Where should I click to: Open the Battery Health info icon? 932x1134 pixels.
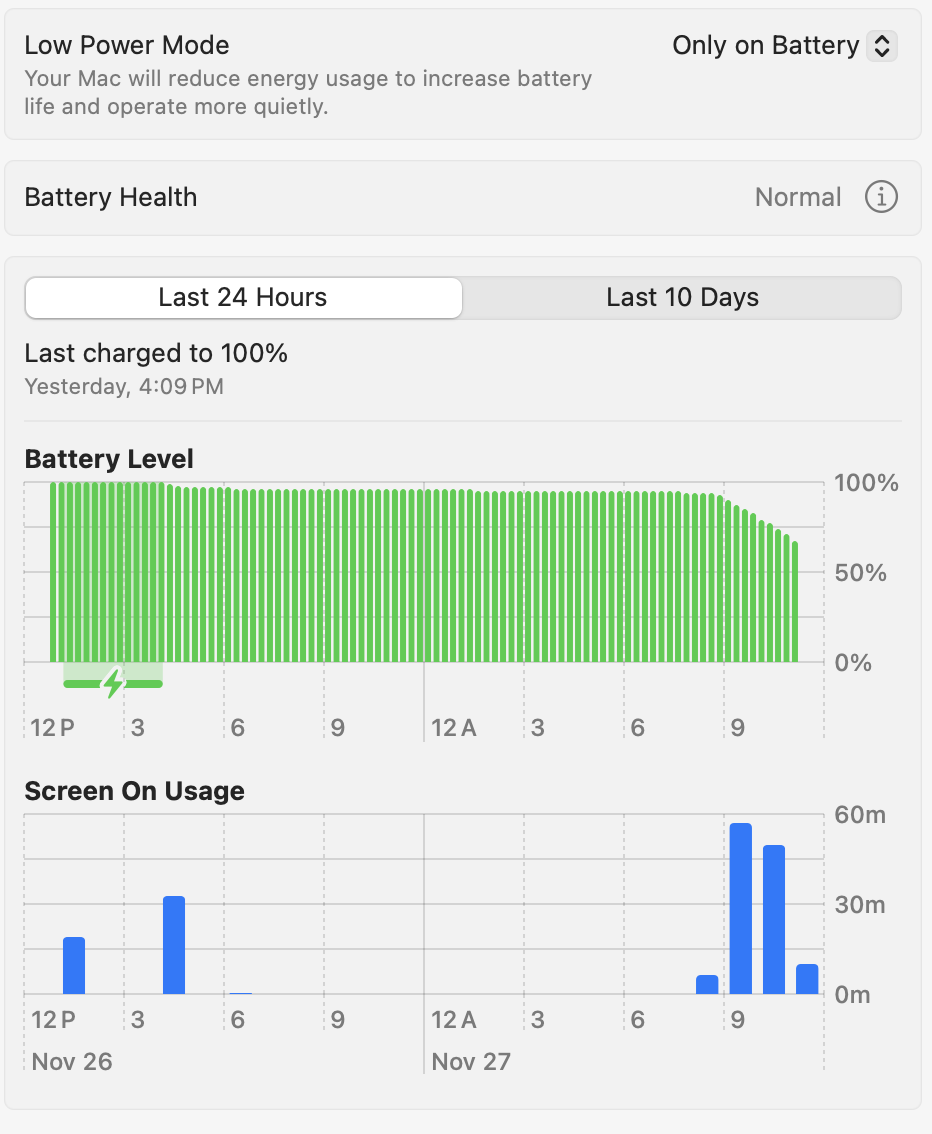[880, 197]
